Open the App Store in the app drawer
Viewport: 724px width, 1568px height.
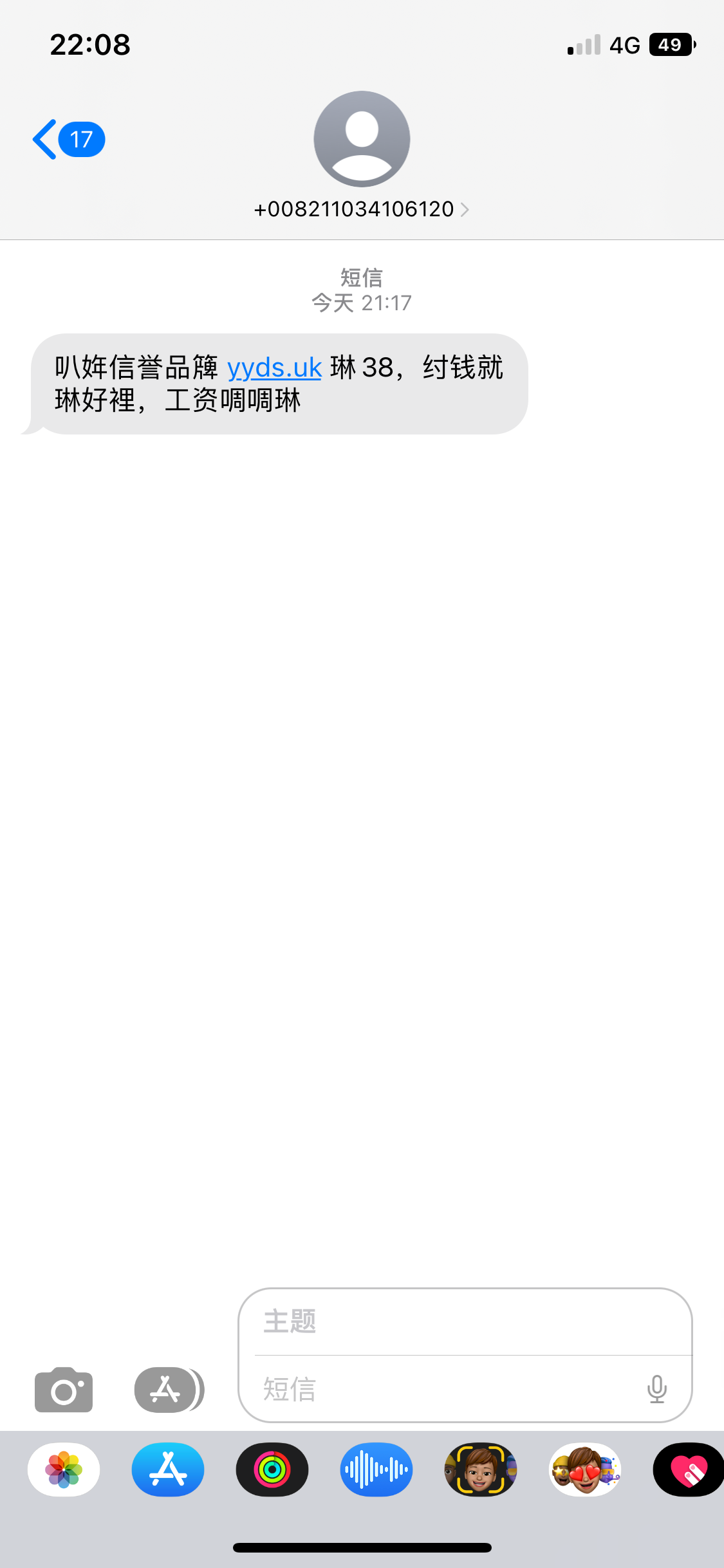tap(168, 1470)
